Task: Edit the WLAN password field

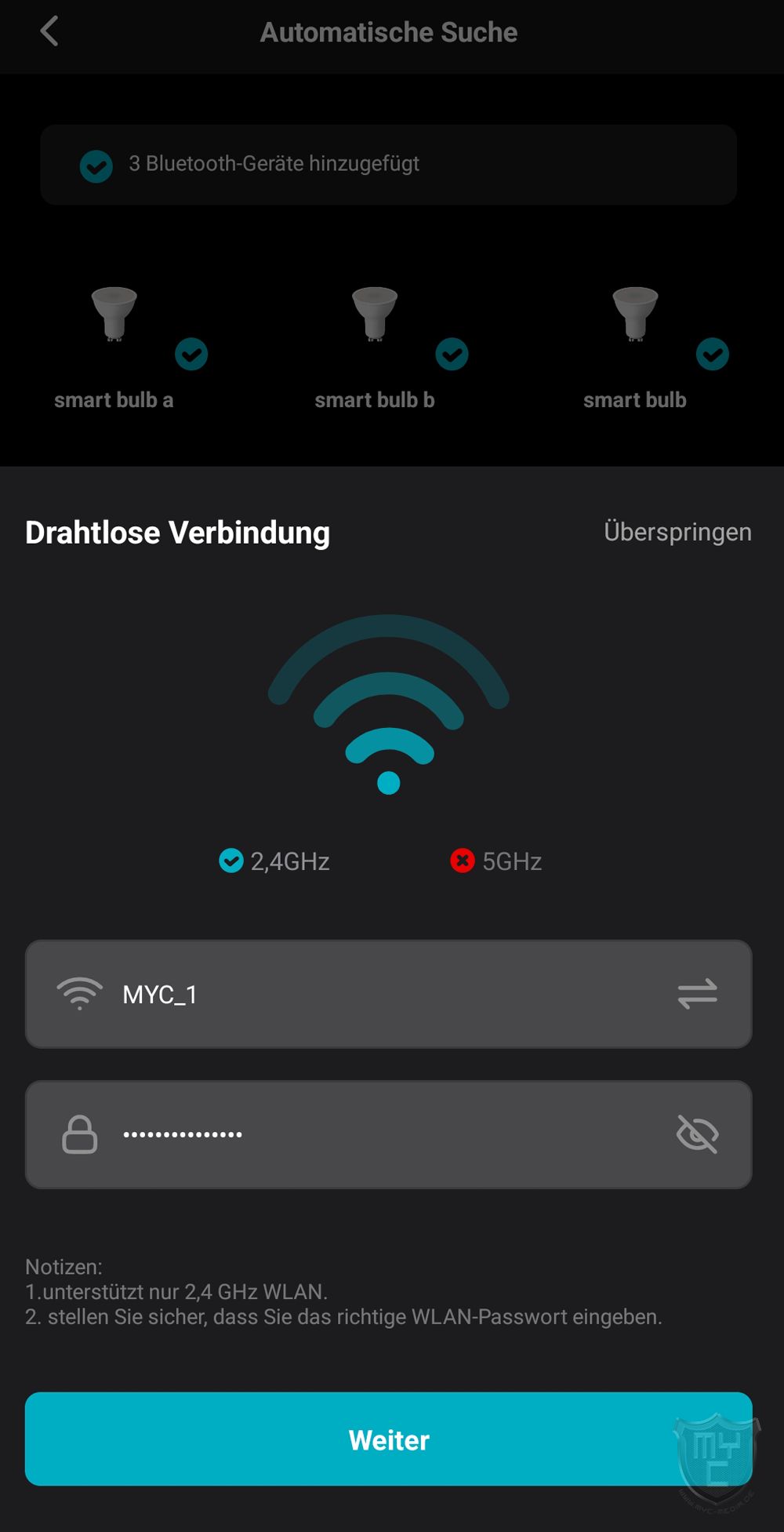Action: (x=376, y=1134)
